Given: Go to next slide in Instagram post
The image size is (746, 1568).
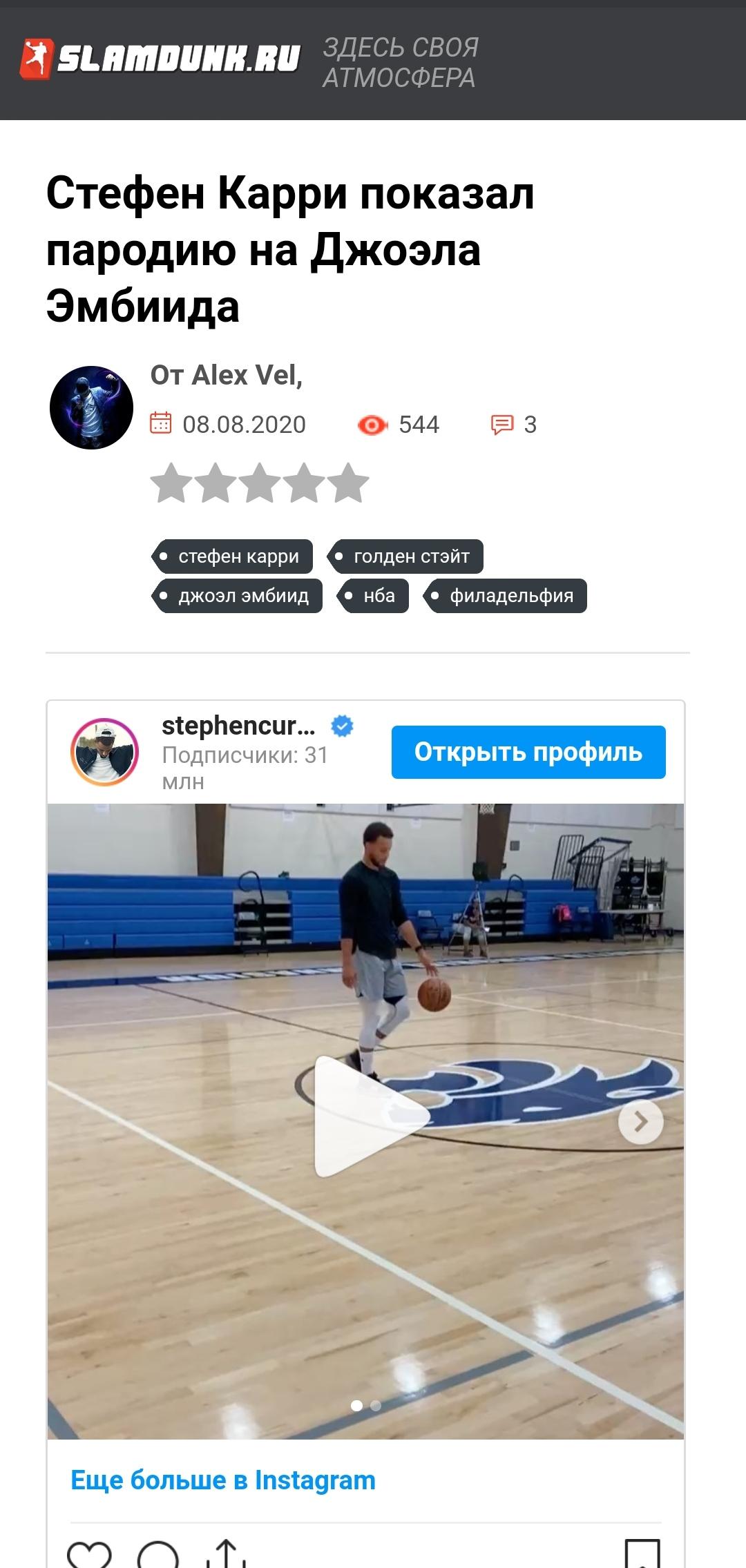Looking at the screenshot, I should click(x=640, y=1121).
